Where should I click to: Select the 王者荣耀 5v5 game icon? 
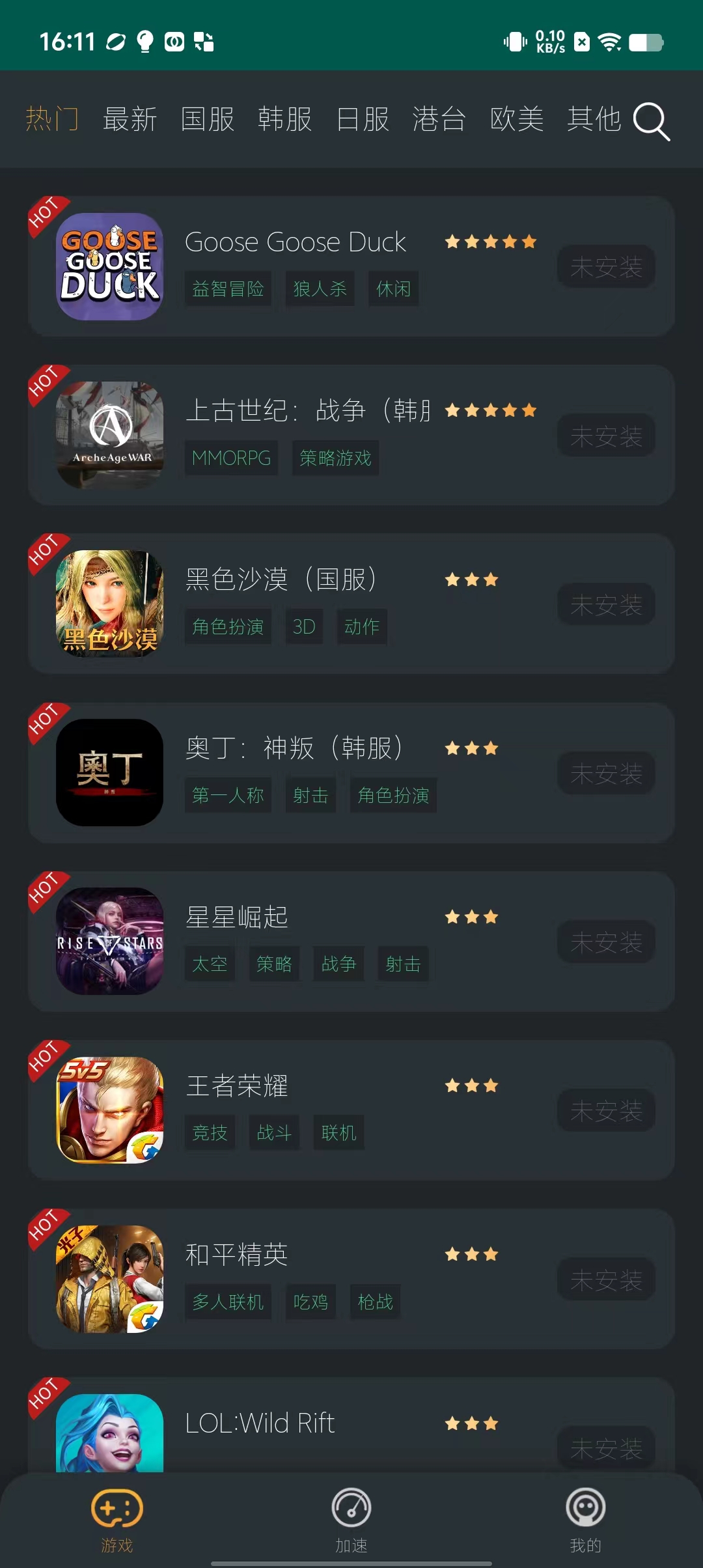pyautogui.click(x=109, y=1110)
